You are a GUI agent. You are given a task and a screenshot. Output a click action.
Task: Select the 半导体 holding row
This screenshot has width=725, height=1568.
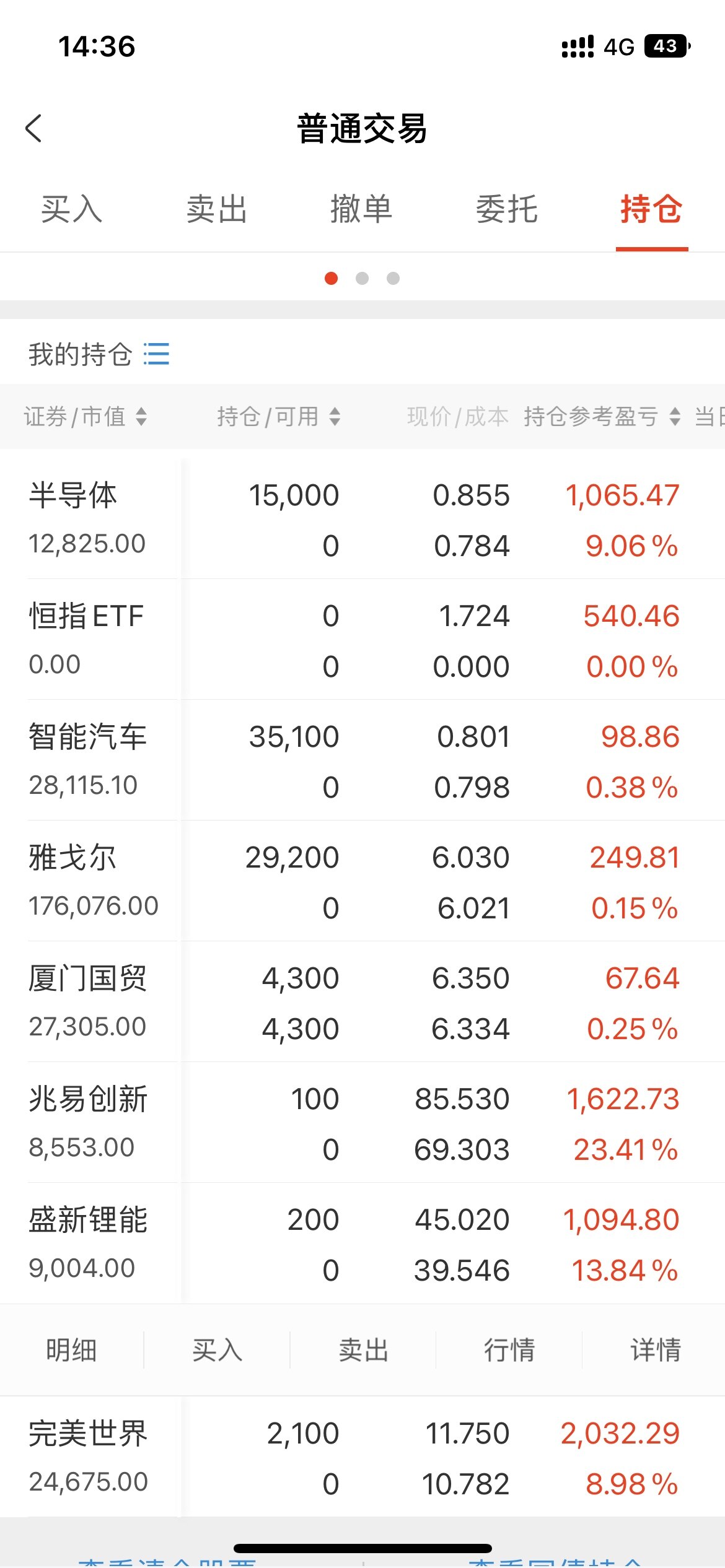pos(362,519)
